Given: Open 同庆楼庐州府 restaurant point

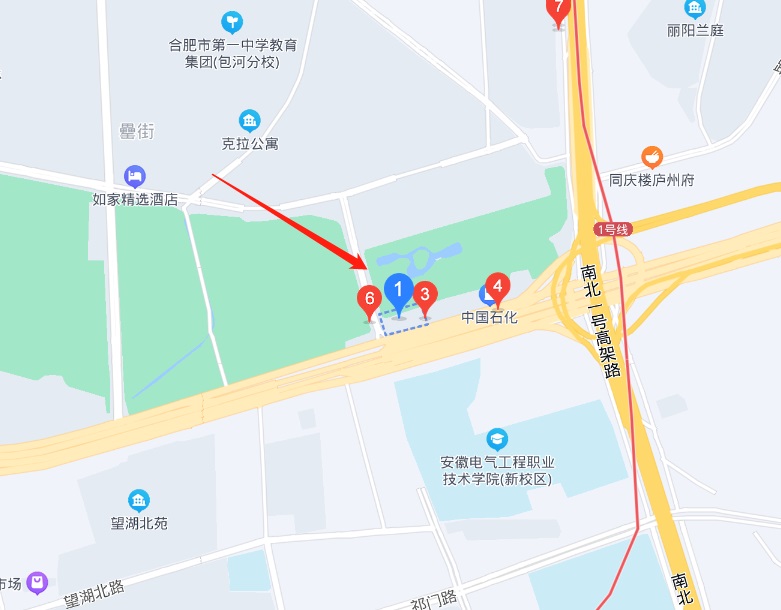Looking at the screenshot, I should click(x=652, y=157).
